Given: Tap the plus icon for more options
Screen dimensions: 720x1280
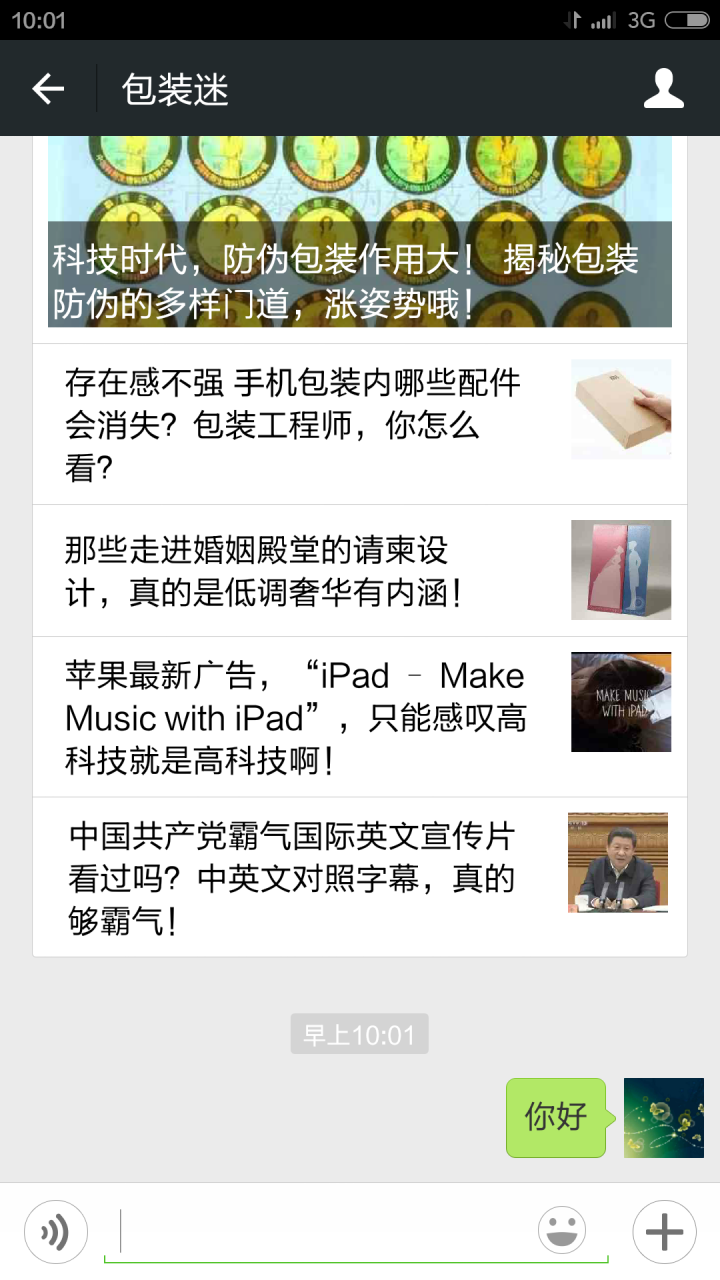Looking at the screenshot, I should point(664,1230).
